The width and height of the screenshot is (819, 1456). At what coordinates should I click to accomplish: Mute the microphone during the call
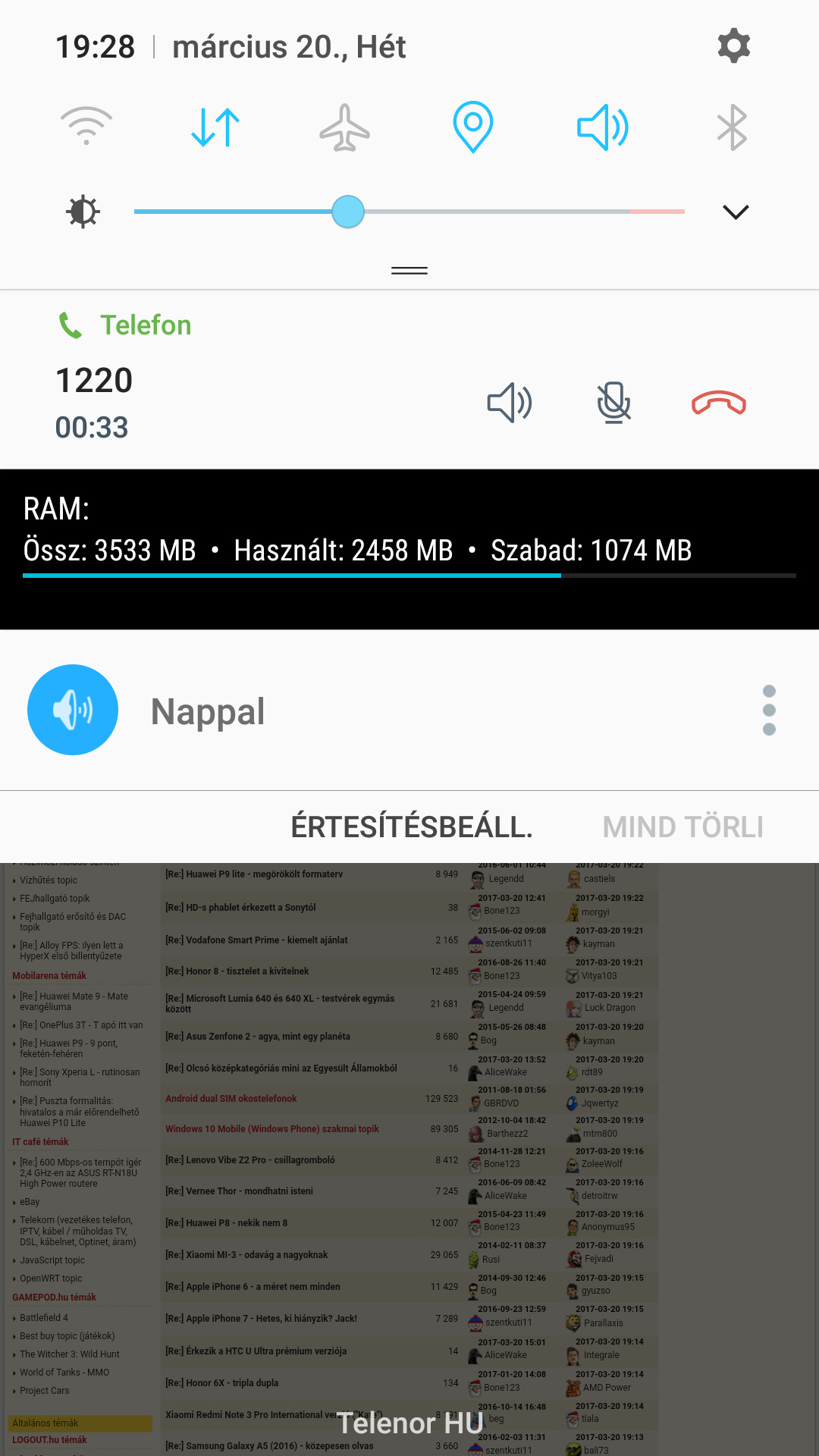tap(613, 402)
